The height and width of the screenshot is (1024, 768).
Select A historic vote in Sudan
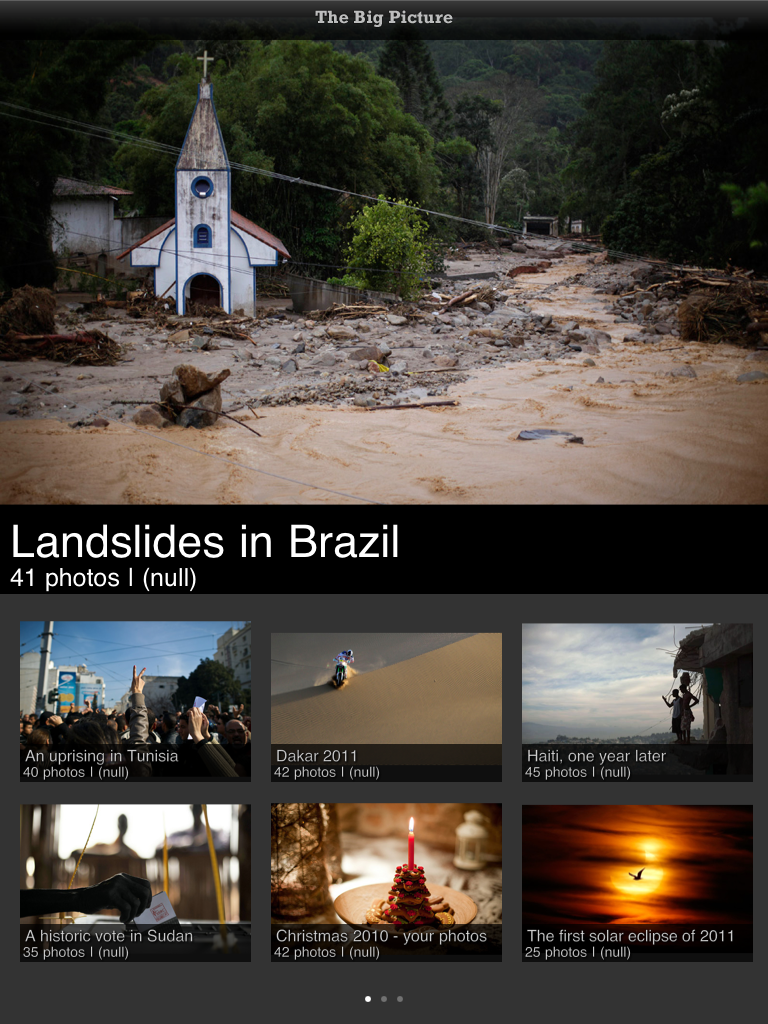coord(135,882)
